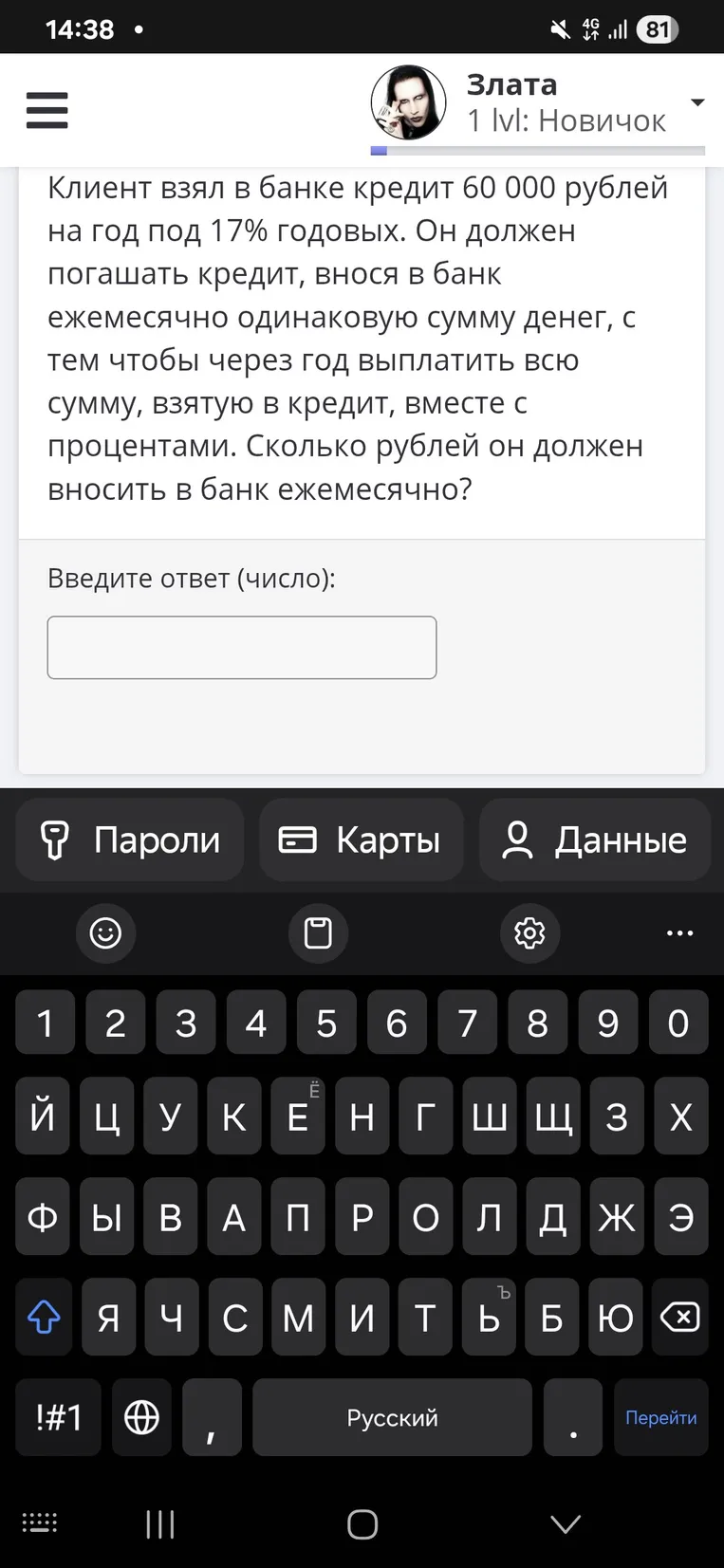Open the emoji panel on the keyboard
The height and width of the screenshot is (1568, 724).
(105, 933)
